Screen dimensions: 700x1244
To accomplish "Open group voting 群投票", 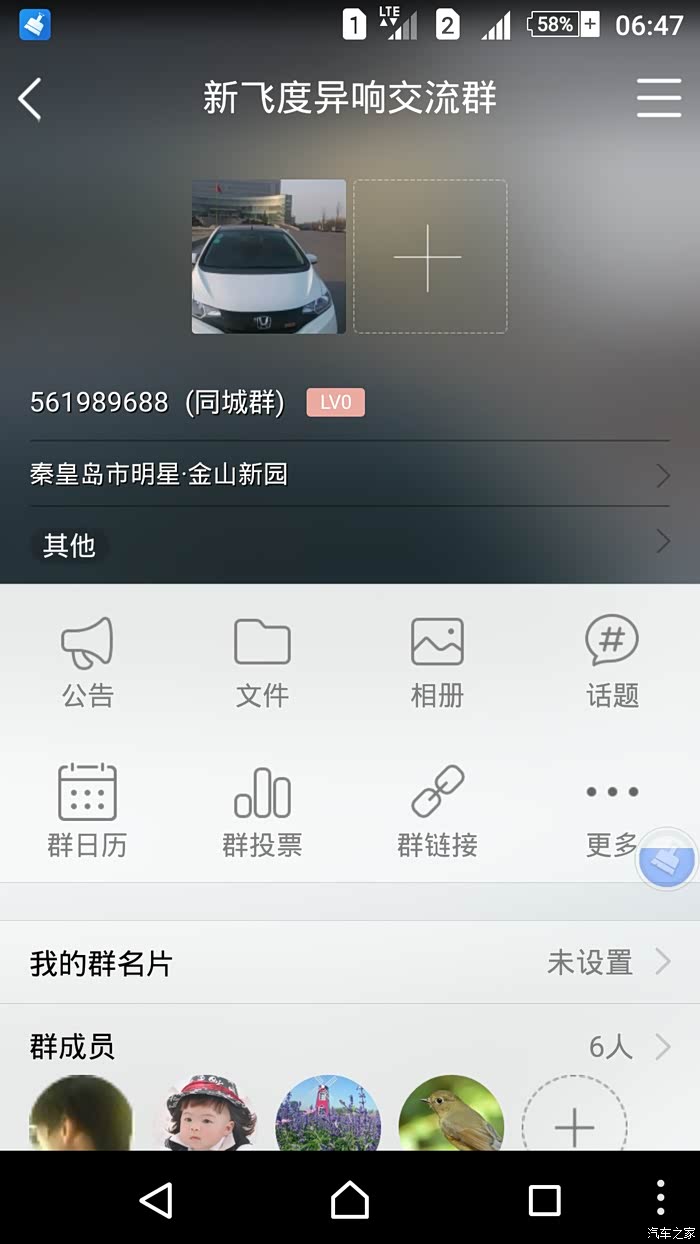I will coord(262,811).
